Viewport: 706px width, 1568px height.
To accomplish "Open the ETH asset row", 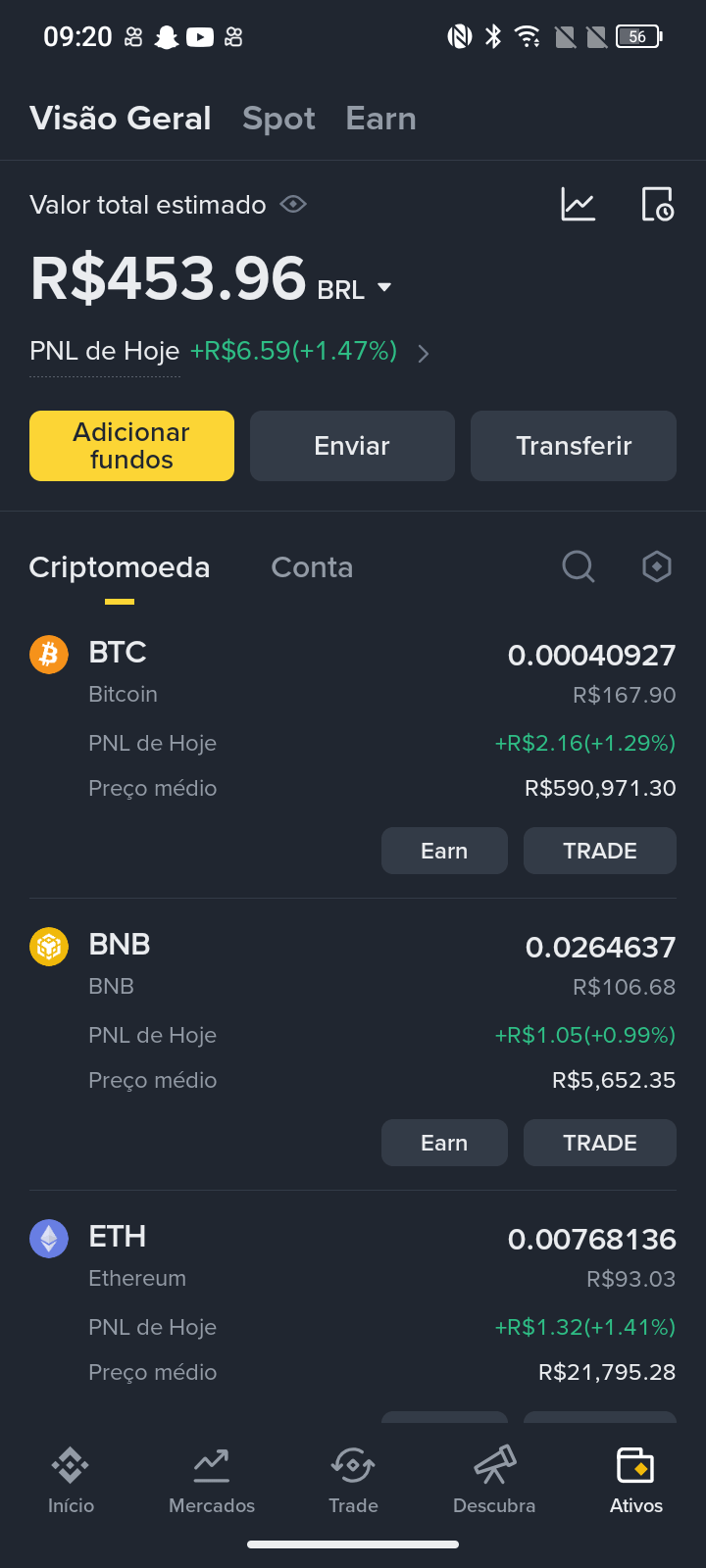I will pyautogui.click(x=353, y=1303).
